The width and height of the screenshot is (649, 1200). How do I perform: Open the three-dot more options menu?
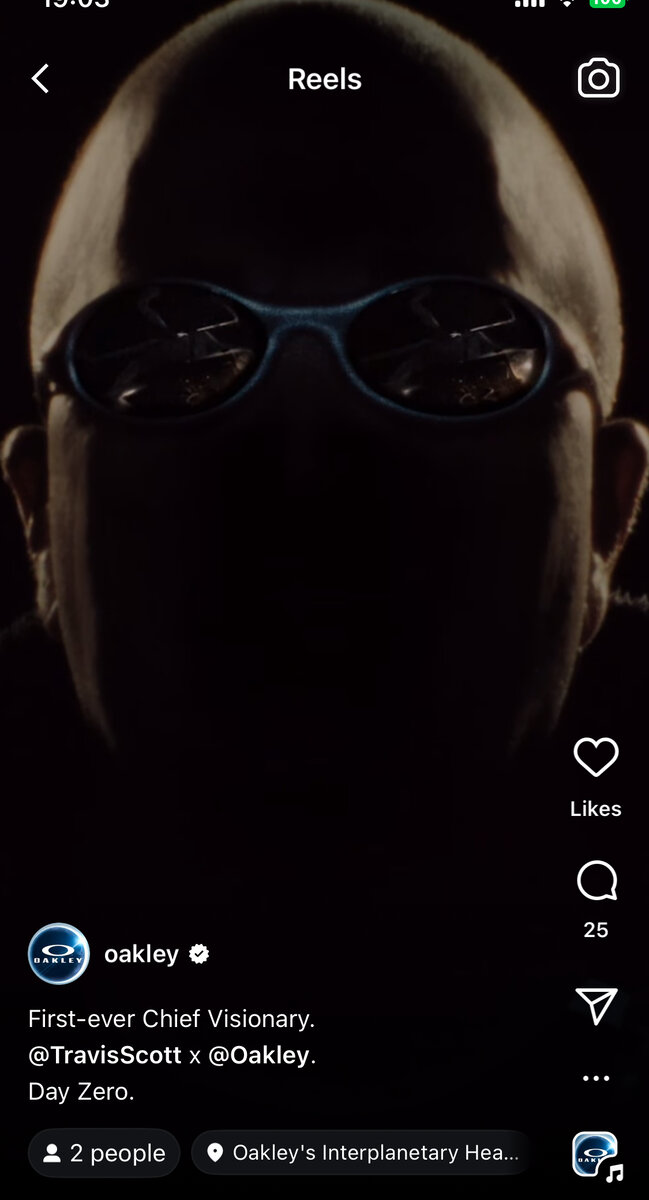coord(596,1078)
